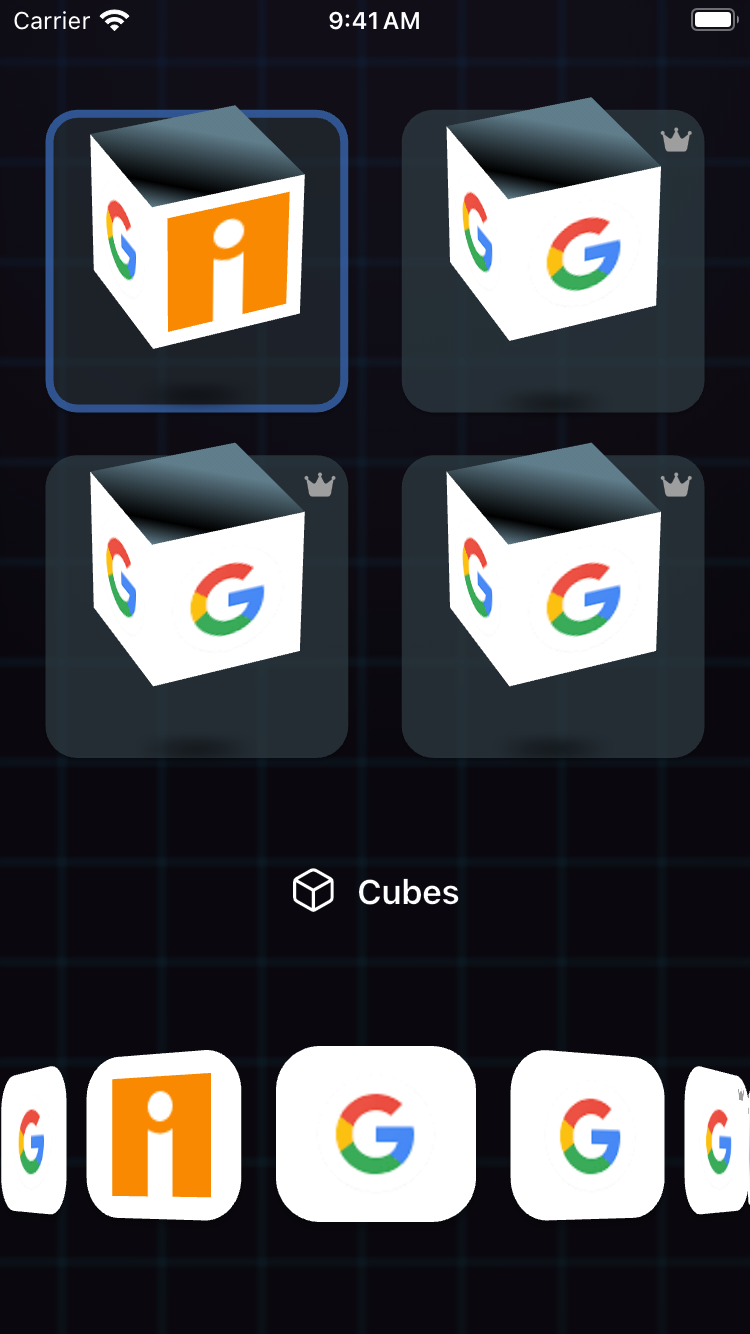Viewport: 750px width, 1334px height.
Task: Select the orange "i" app icon in the carousel
Action: coord(163,1135)
